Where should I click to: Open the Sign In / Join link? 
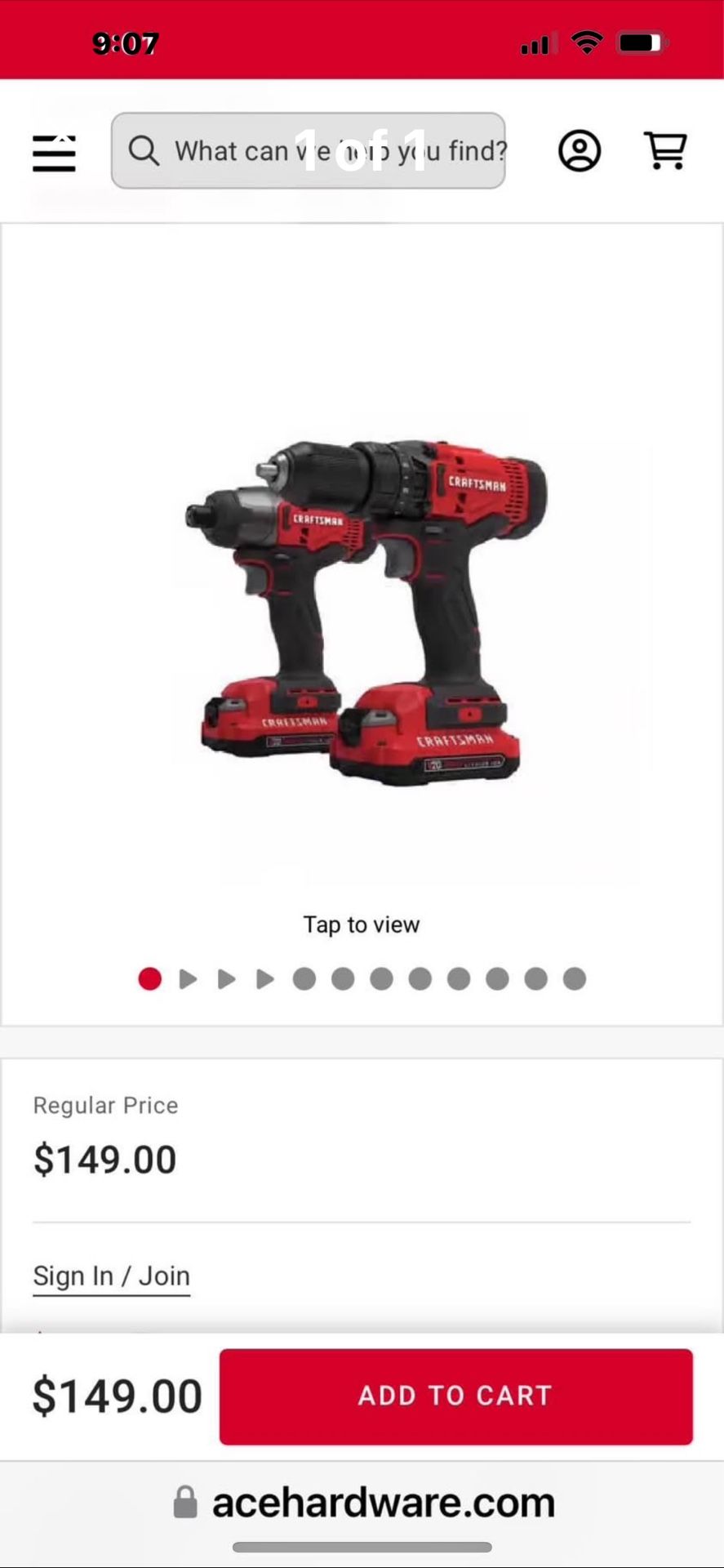111,1276
